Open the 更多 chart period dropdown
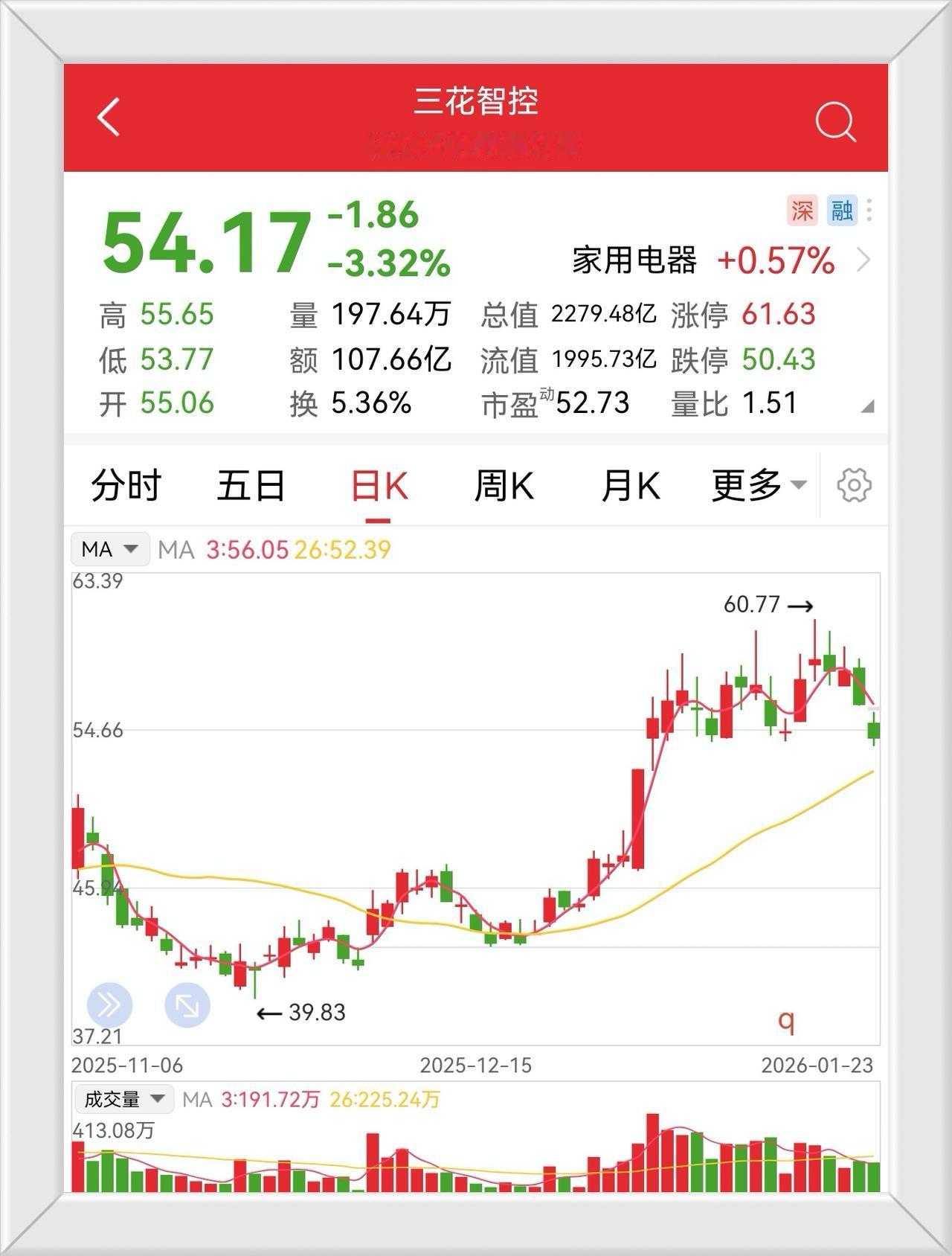952x1256 pixels. pyautogui.click(x=759, y=484)
